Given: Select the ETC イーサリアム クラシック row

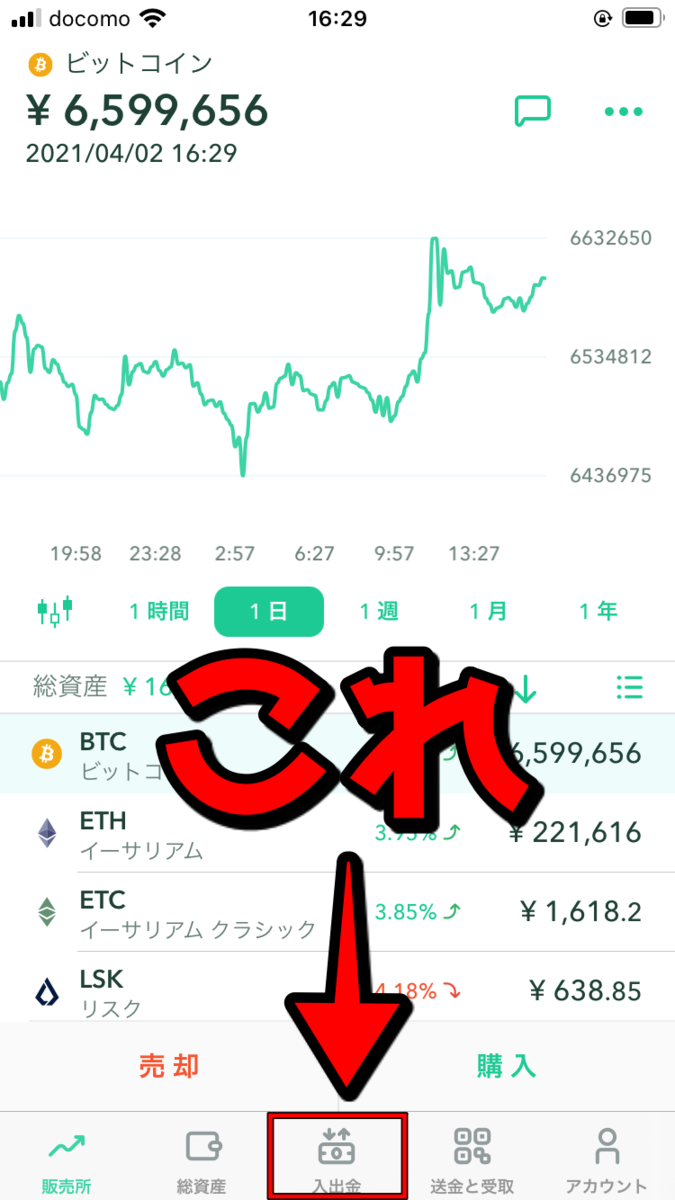Looking at the screenshot, I should (337, 911).
